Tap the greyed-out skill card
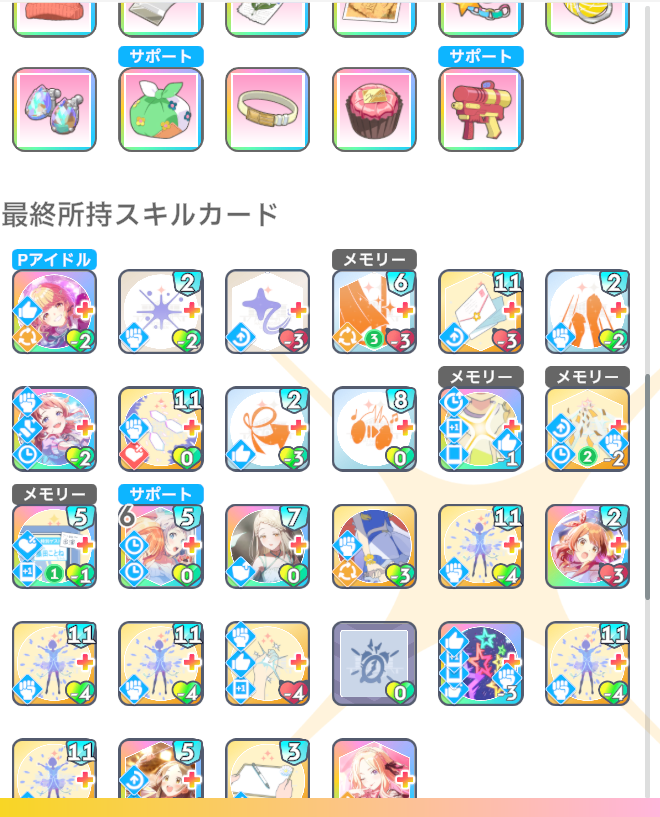The width and height of the screenshot is (660, 817). point(374,664)
